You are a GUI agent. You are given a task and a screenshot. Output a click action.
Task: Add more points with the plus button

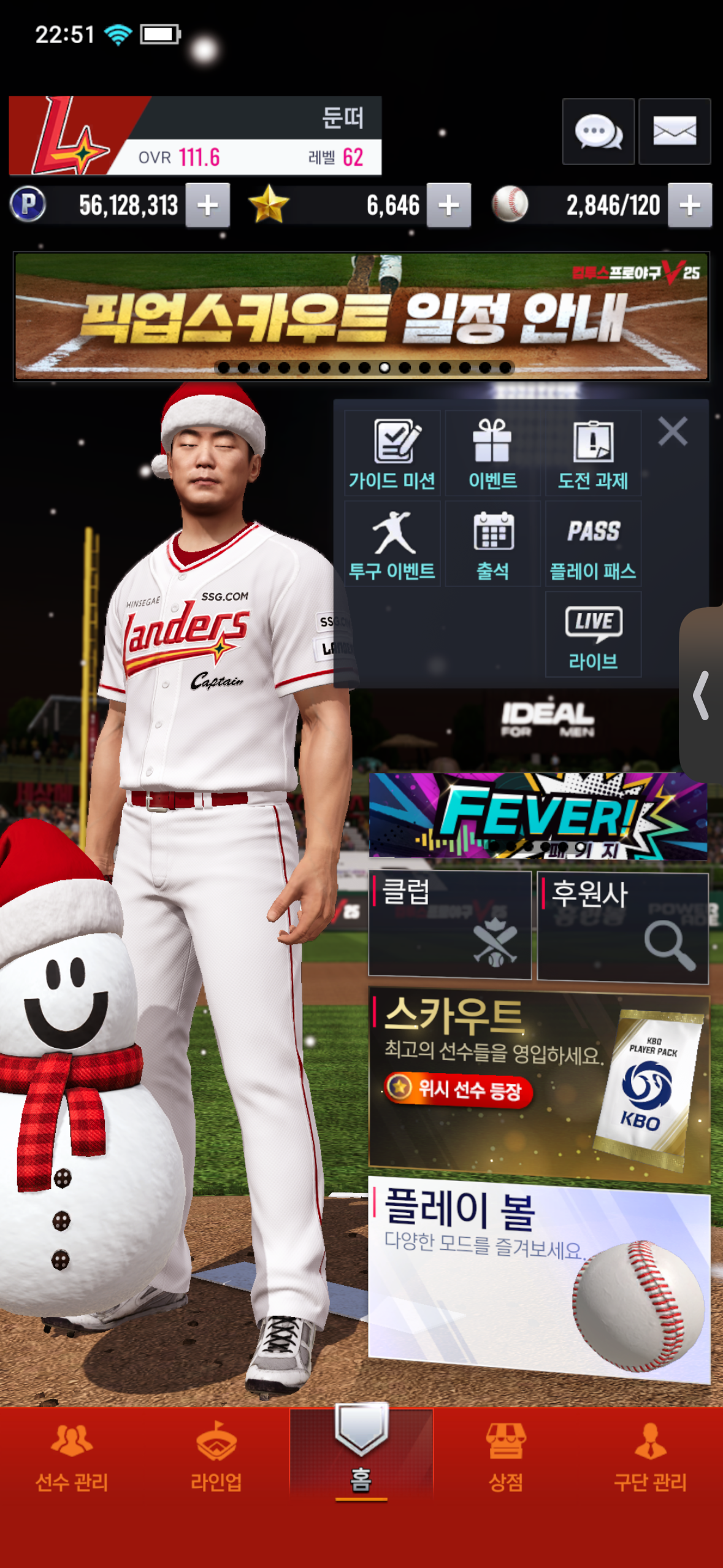(208, 206)
